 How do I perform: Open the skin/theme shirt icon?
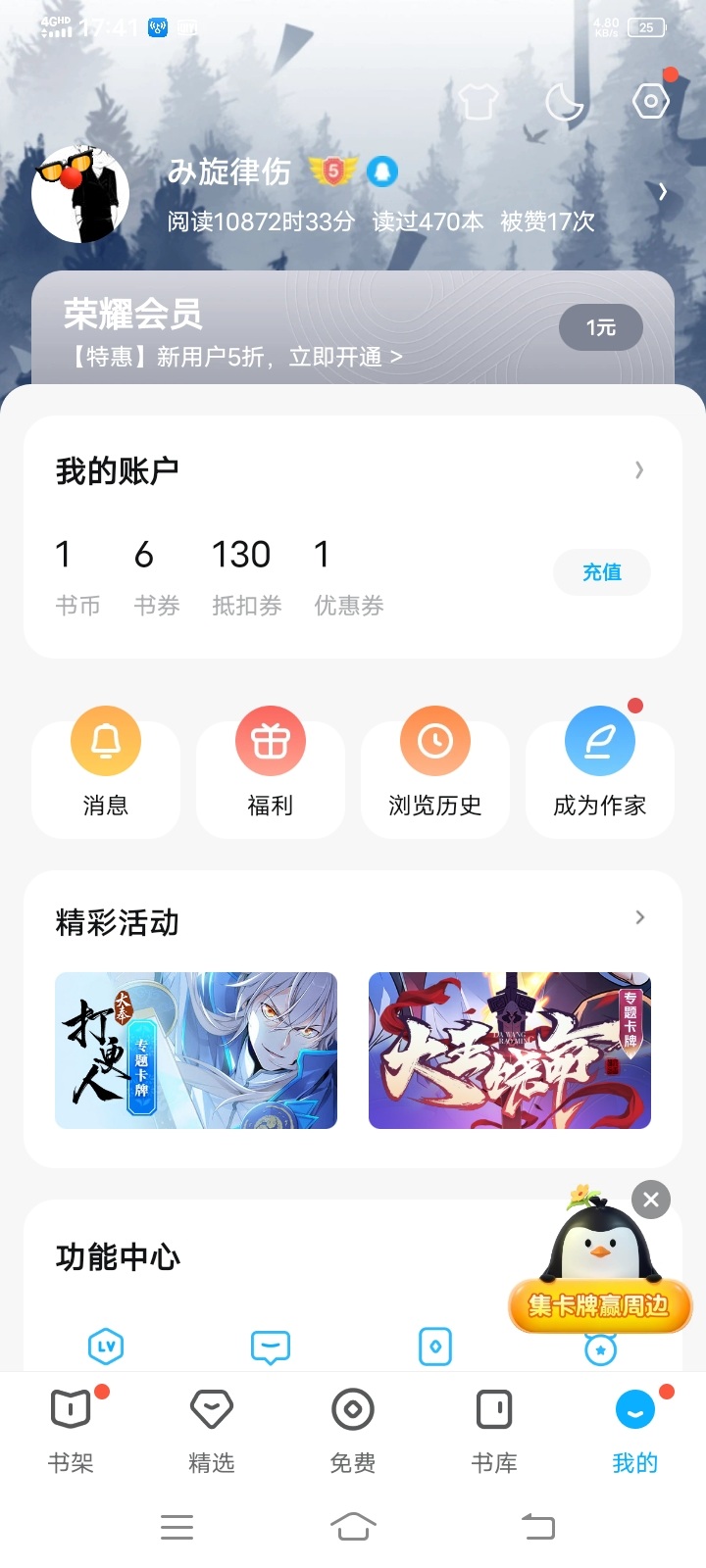[479, 101]
